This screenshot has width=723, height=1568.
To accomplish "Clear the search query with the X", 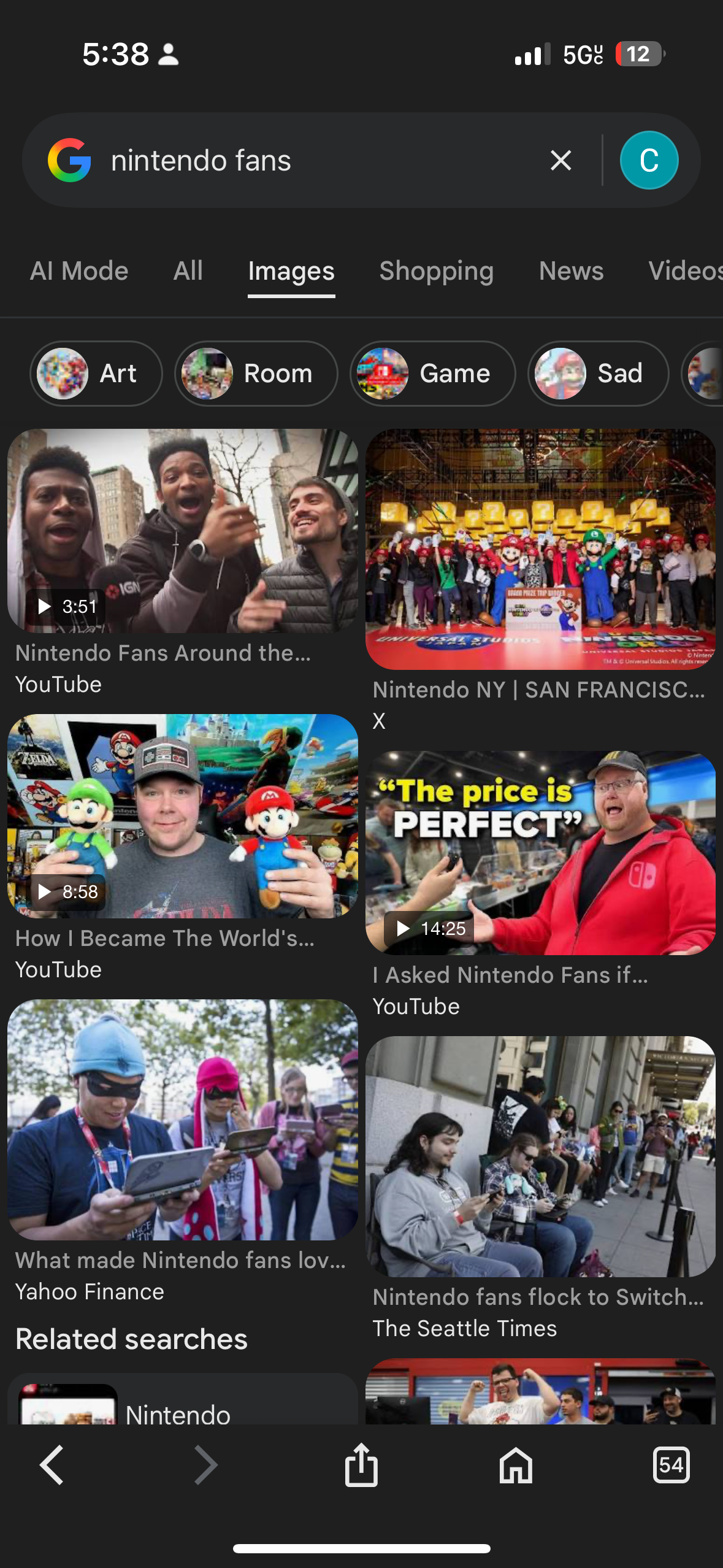I will [x=560, y=161].
